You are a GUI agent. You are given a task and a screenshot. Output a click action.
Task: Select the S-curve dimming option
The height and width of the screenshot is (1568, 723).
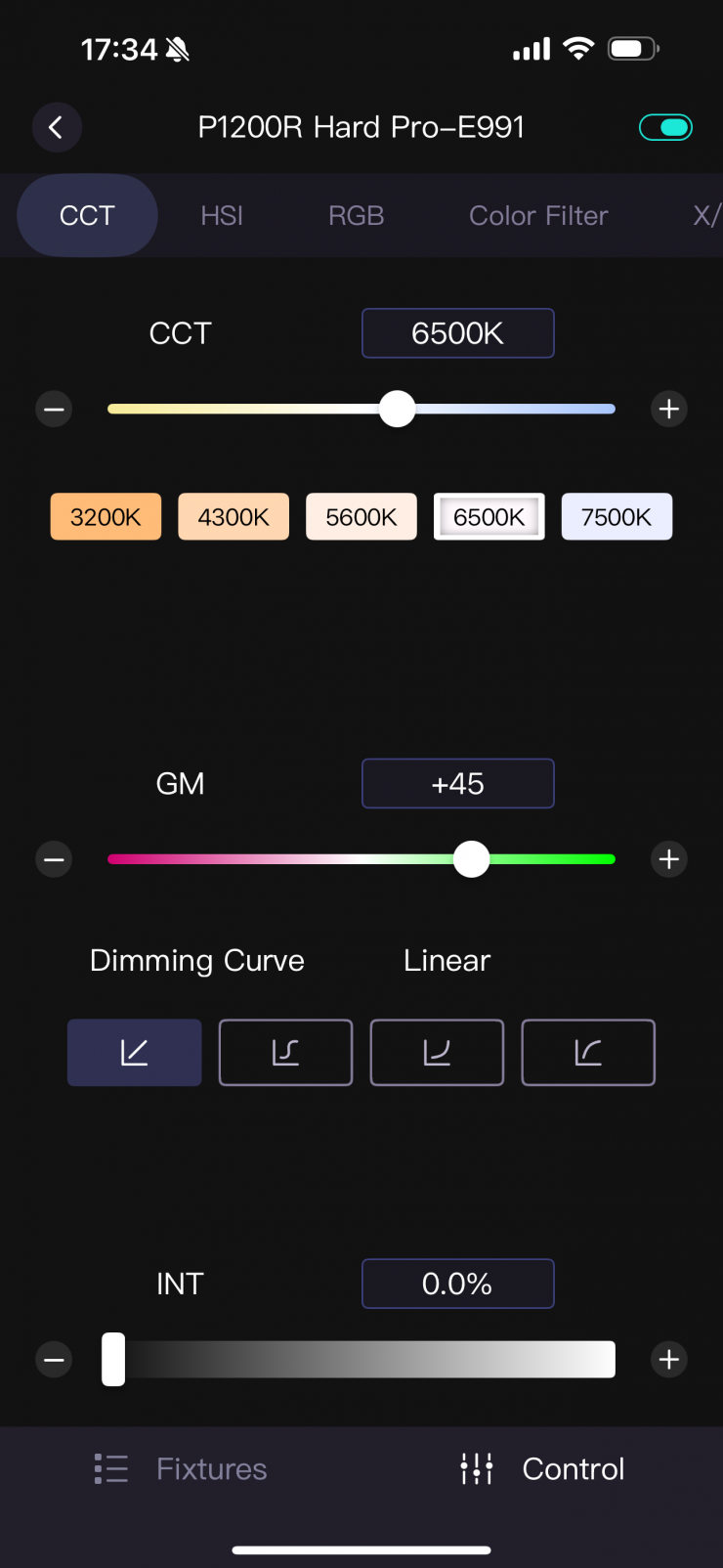(x=285, y=1053)
